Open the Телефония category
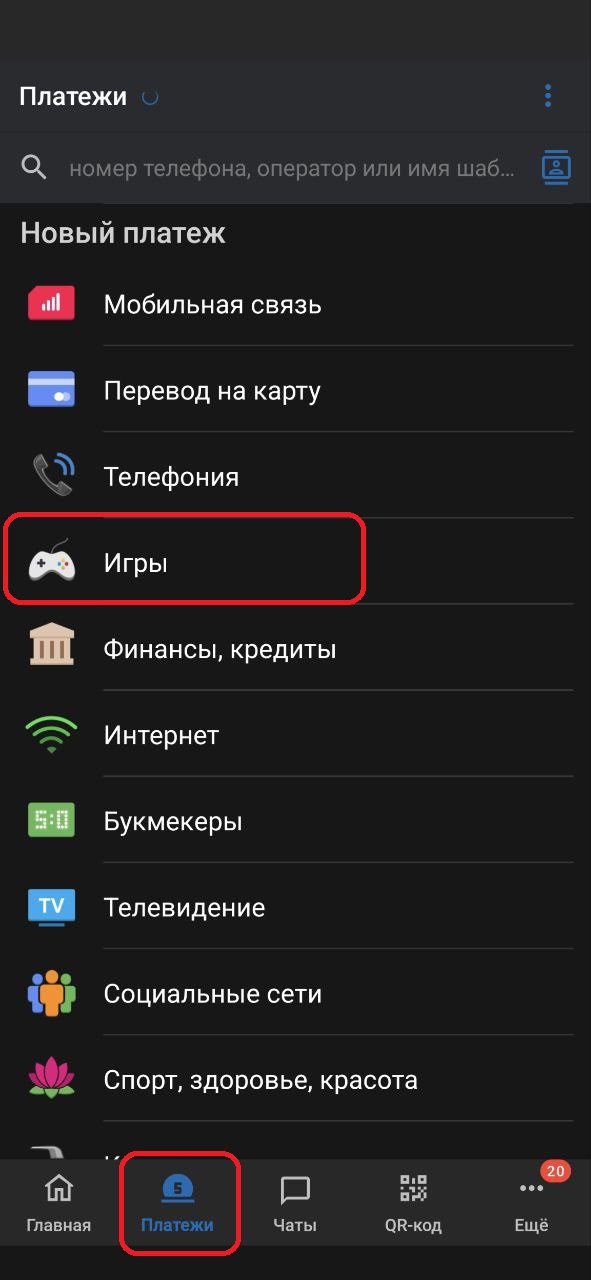 tap(295, 476)
